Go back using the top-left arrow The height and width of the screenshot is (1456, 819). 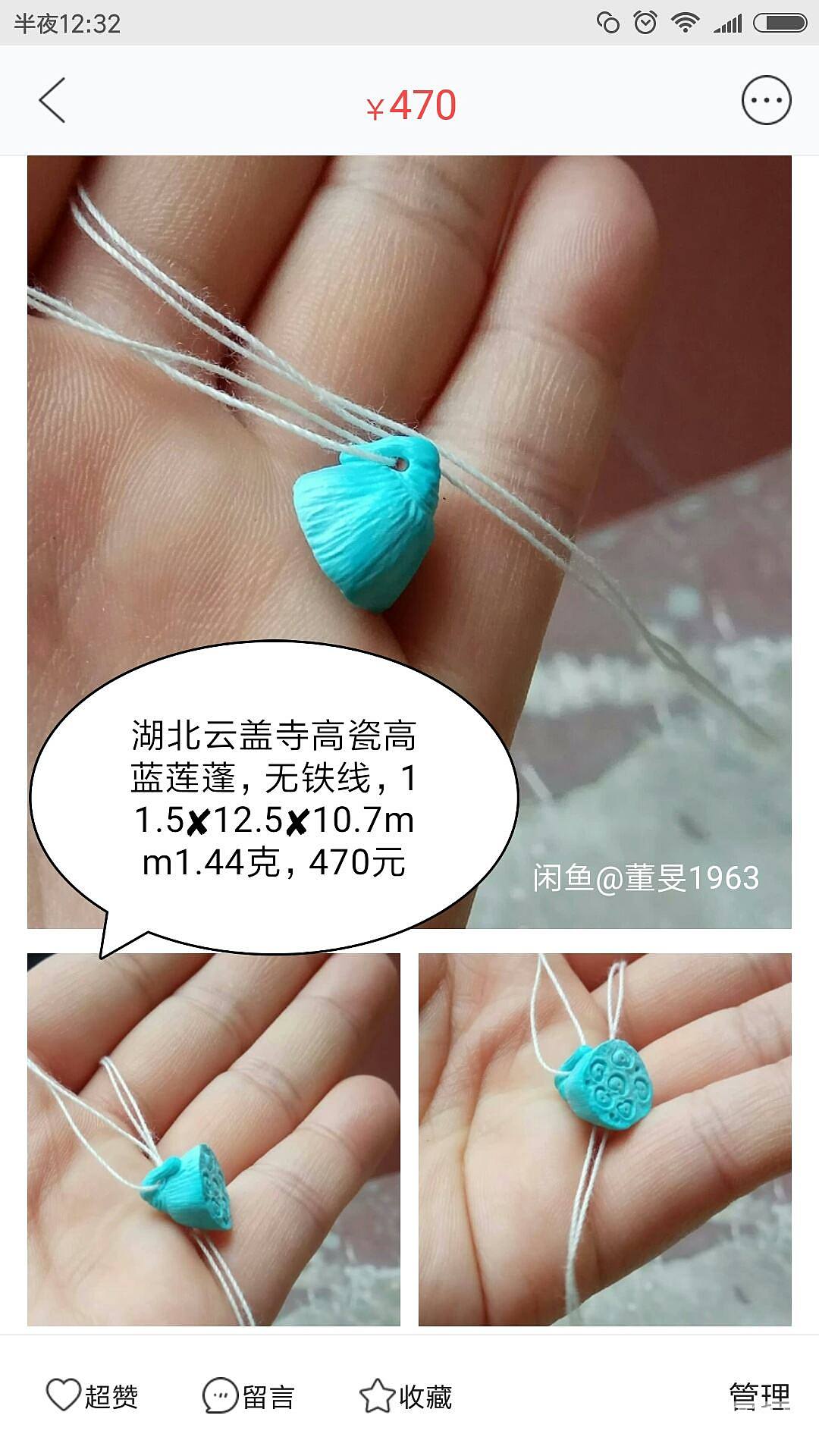point(52,101)
